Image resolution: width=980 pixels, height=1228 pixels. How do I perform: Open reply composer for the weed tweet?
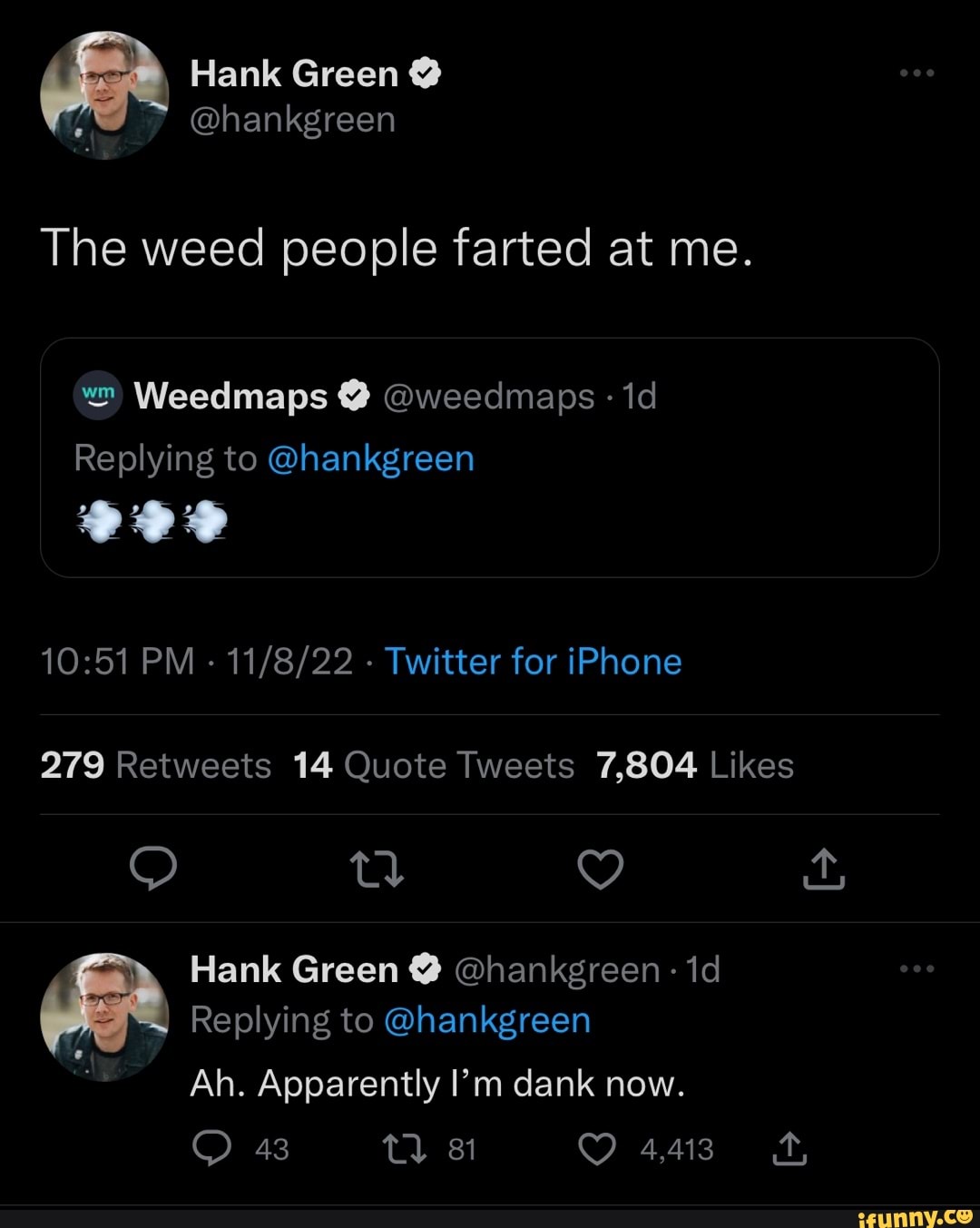point(152,869)
